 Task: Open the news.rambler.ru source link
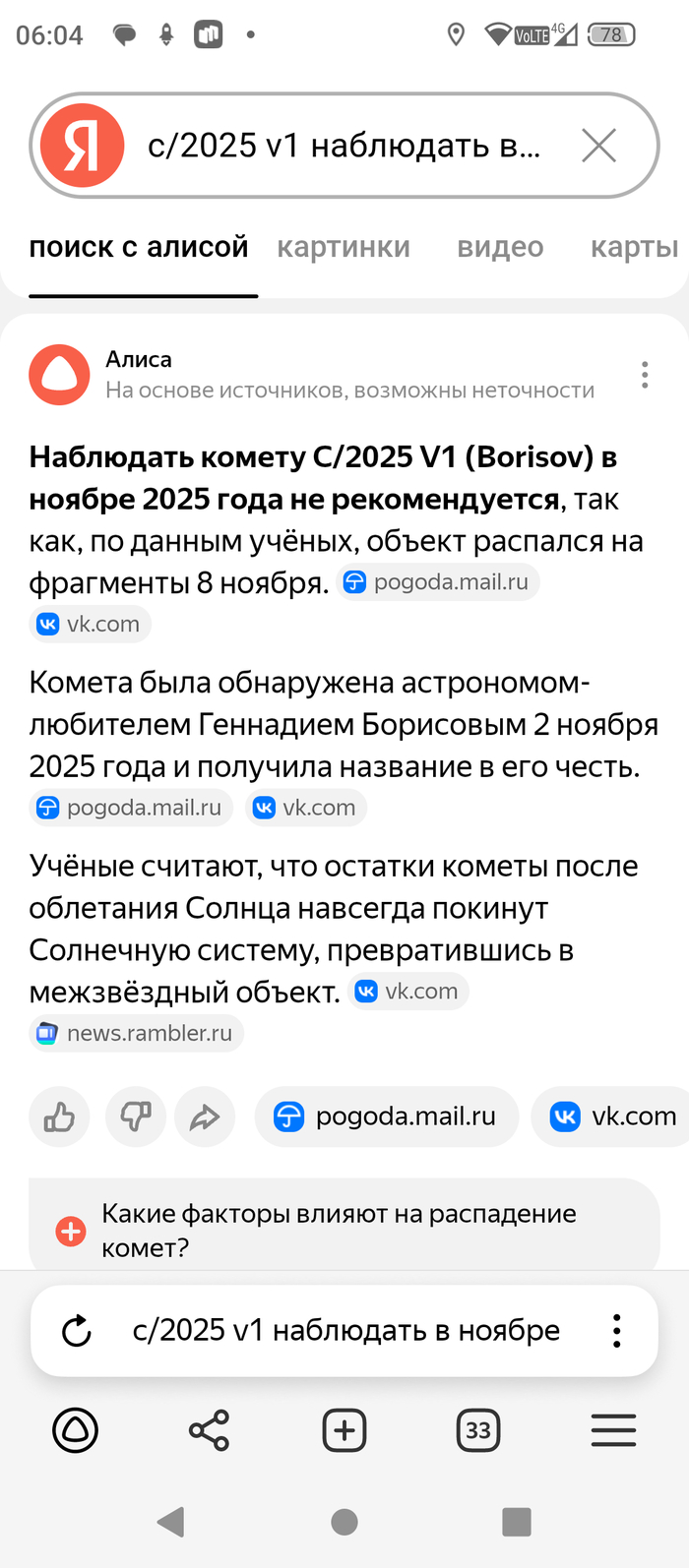click(x=137, y=1033)
